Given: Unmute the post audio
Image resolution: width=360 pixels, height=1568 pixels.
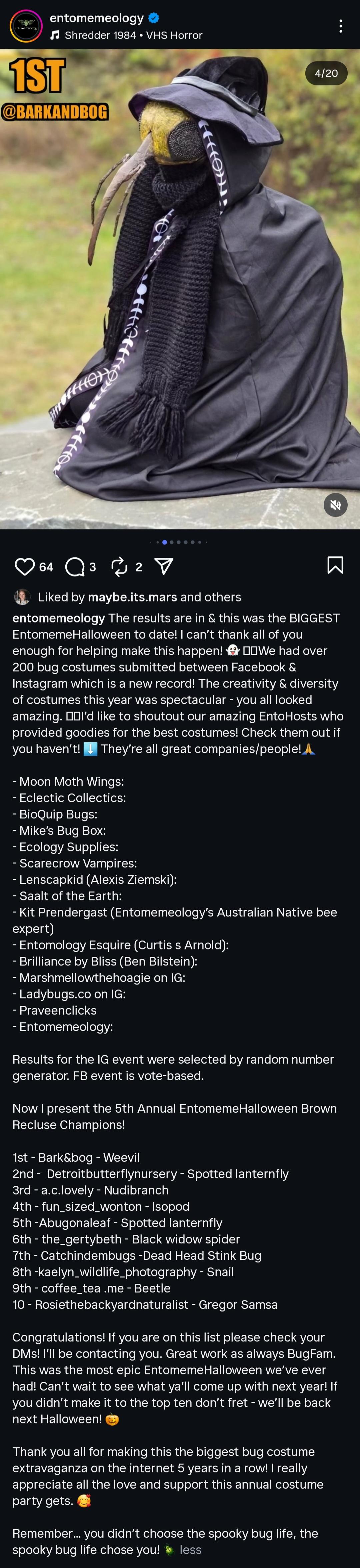Looking at the screenshot, I should point(335,505).
